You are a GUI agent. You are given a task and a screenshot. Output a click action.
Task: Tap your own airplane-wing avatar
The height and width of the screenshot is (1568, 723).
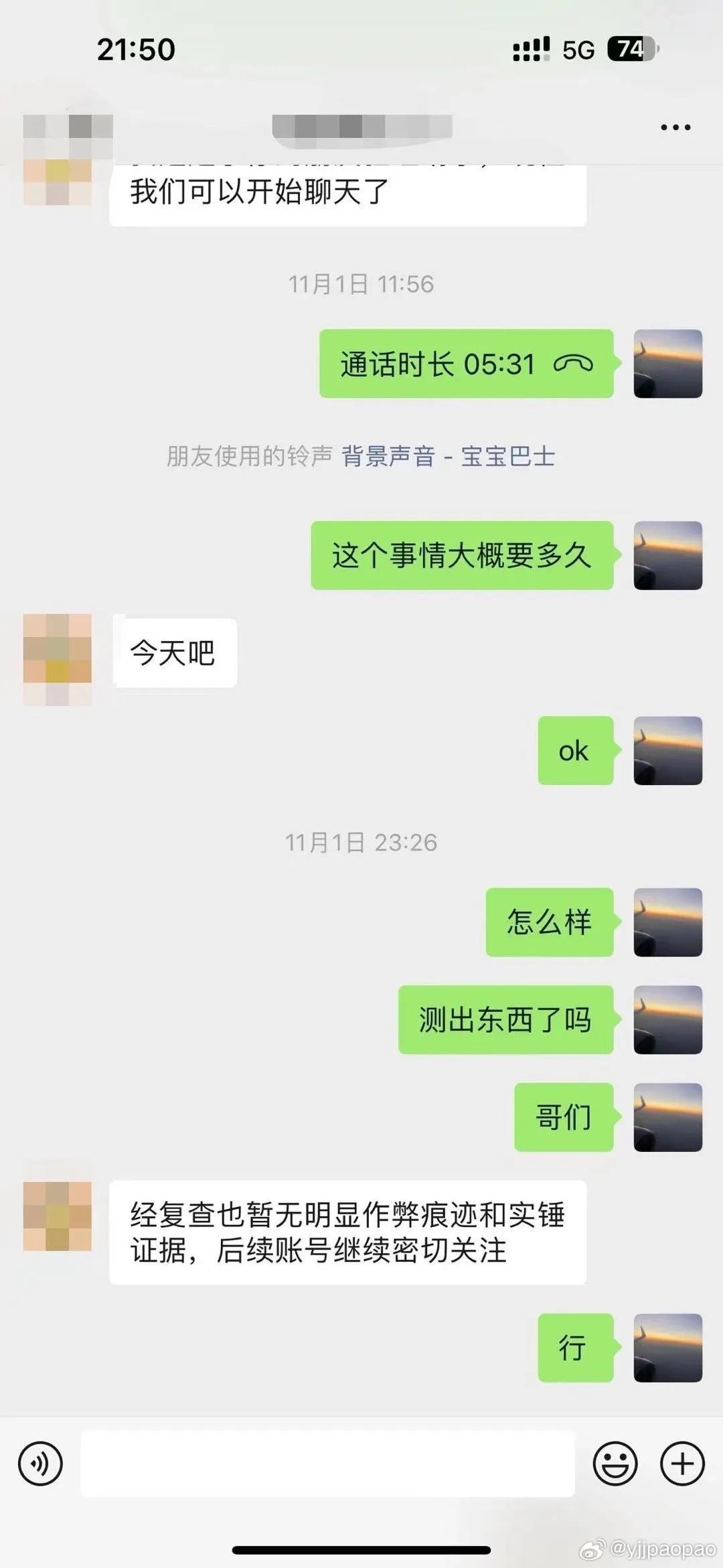pos(667,364)
